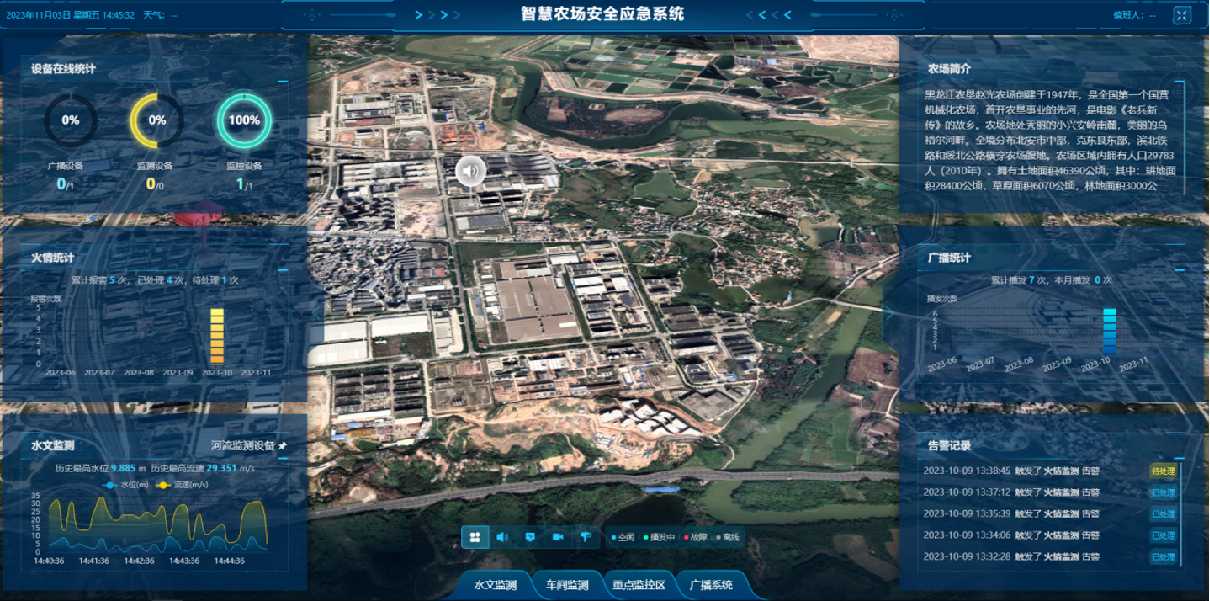Open the 已处理 alarm record from 13:34:06
Image resolution: width=1210 pixels, height=601 pixels.
[x=1163, y=535]
